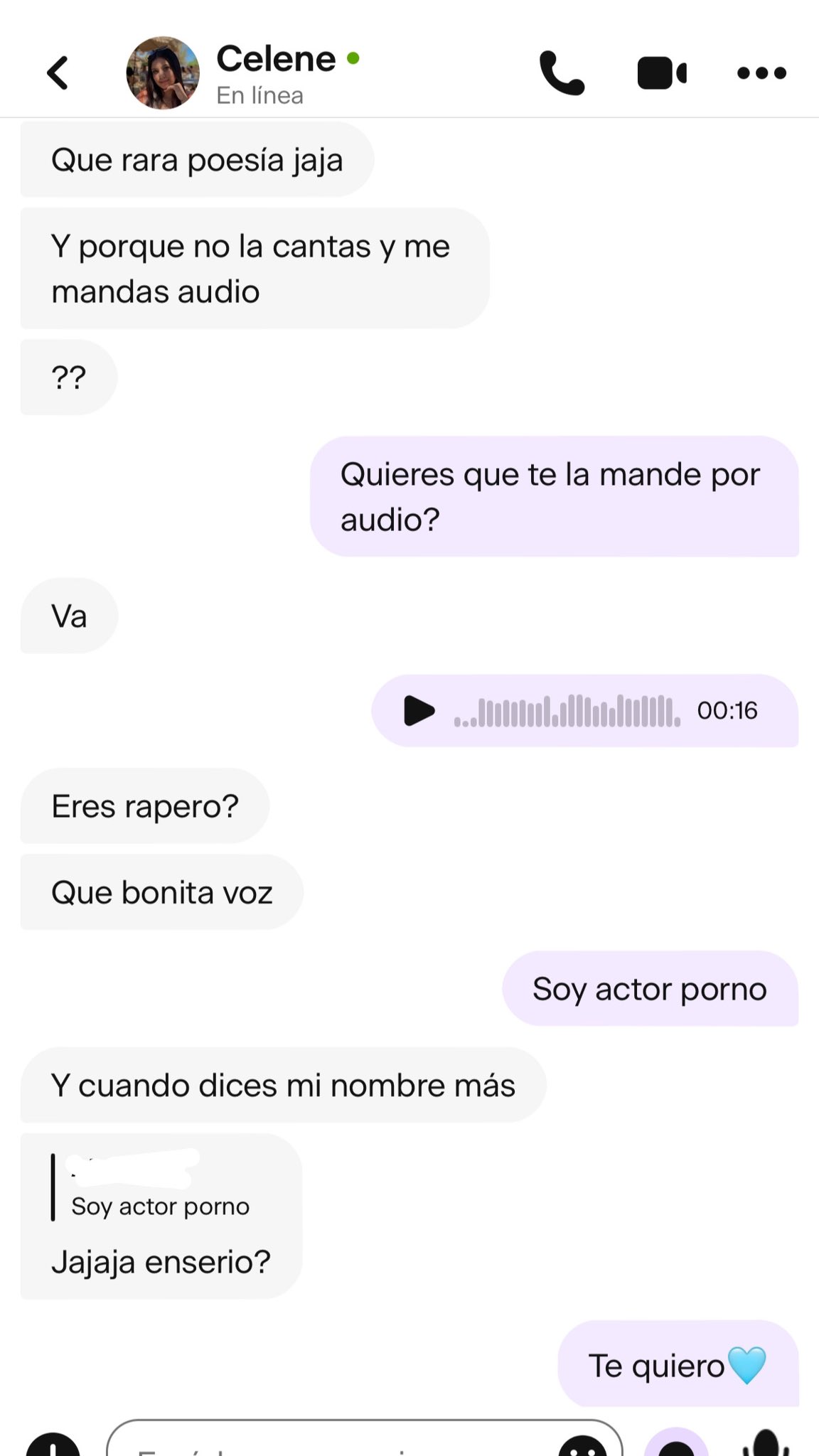Open Celene's profile photo

click(x=163, y=73)
